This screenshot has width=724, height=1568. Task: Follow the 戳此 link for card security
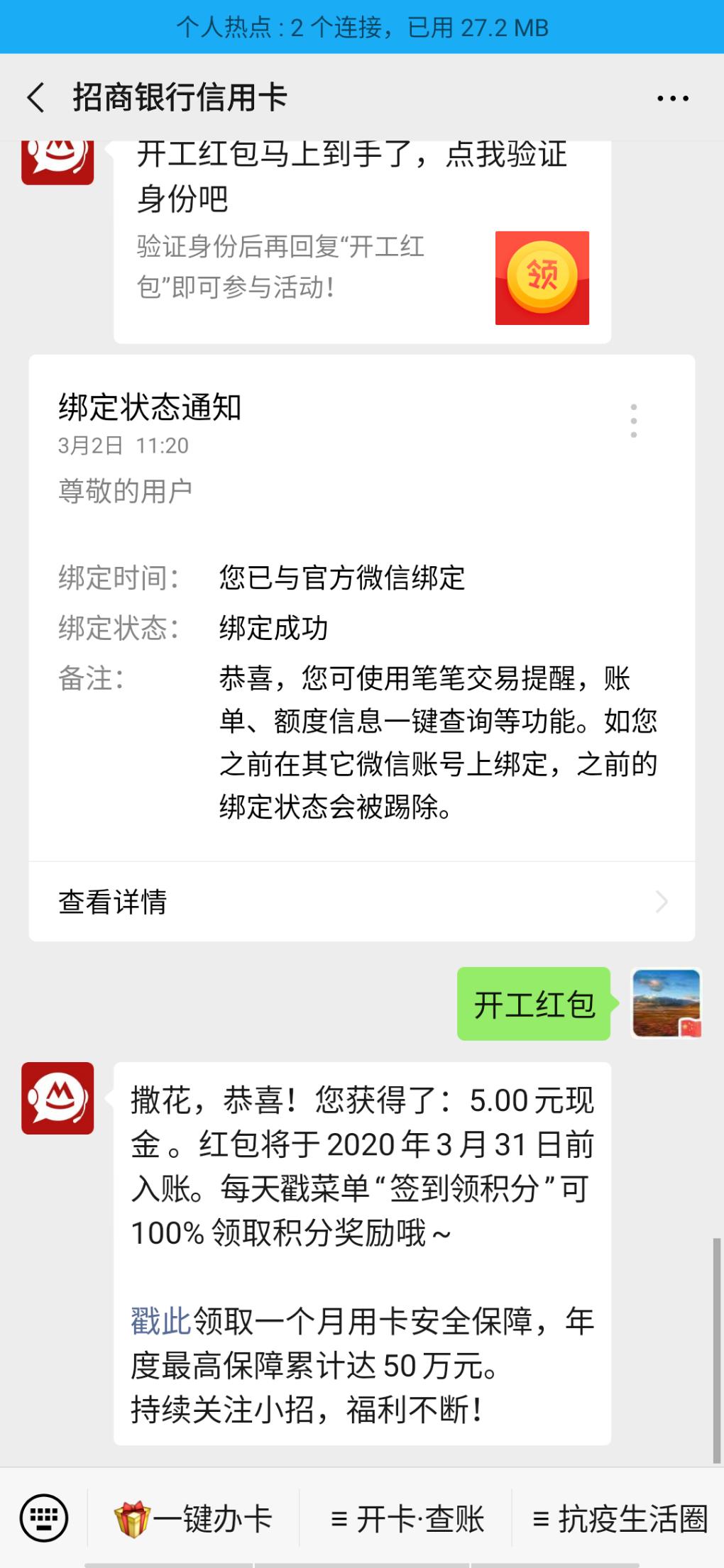[161, 1321]
